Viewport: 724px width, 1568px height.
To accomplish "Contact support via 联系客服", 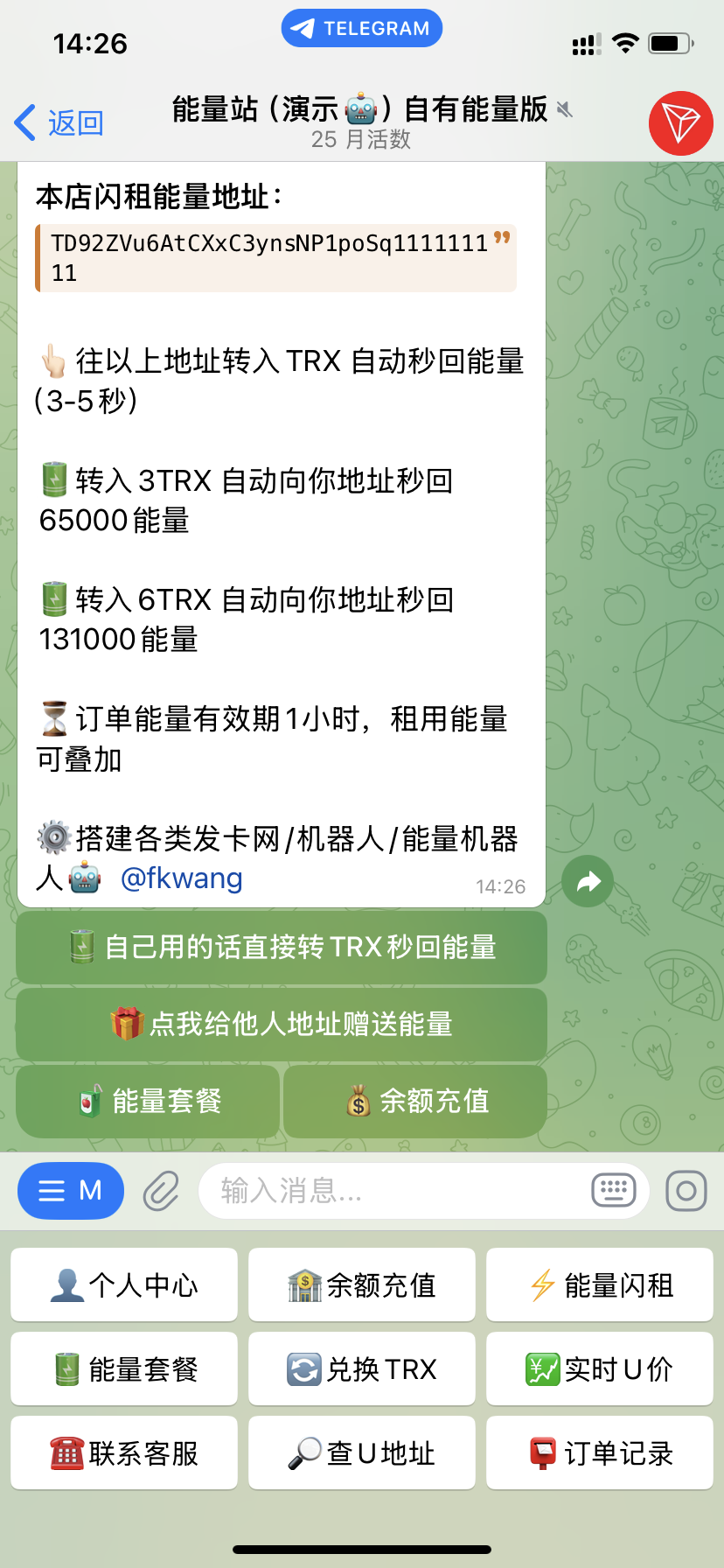I will [x=124, y=1452].
